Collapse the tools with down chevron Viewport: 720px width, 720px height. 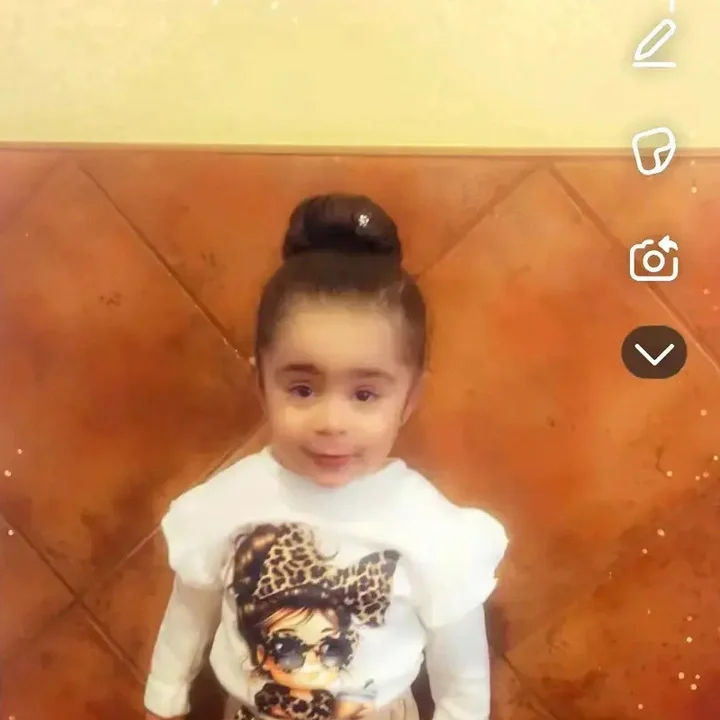point(654,353)
